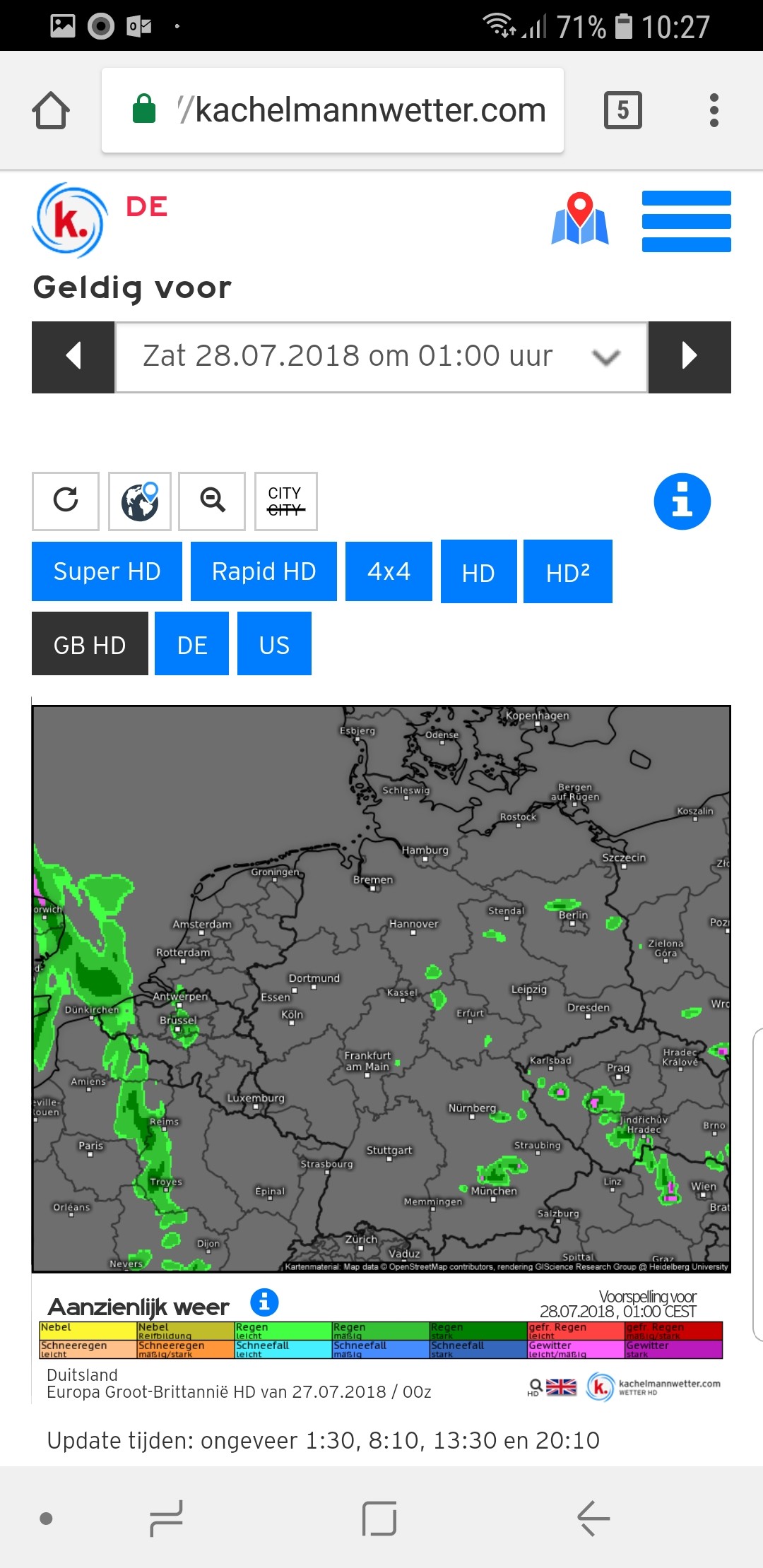Viewport: 763px width, 1568px height.
Task: Open the browser overflow menu
Action: pyautogui.click(x=714, y=110)
